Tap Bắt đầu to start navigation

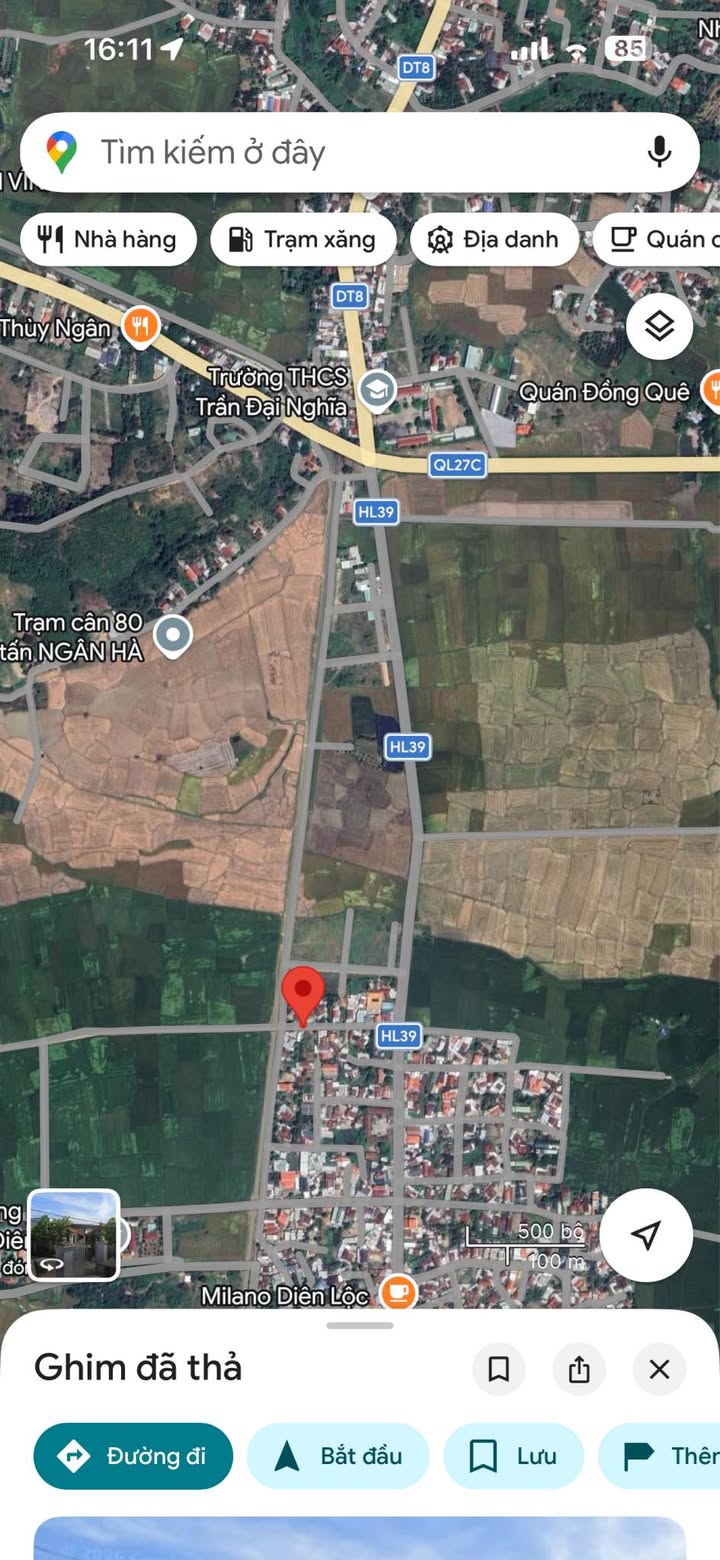[x=338, y=1456]
